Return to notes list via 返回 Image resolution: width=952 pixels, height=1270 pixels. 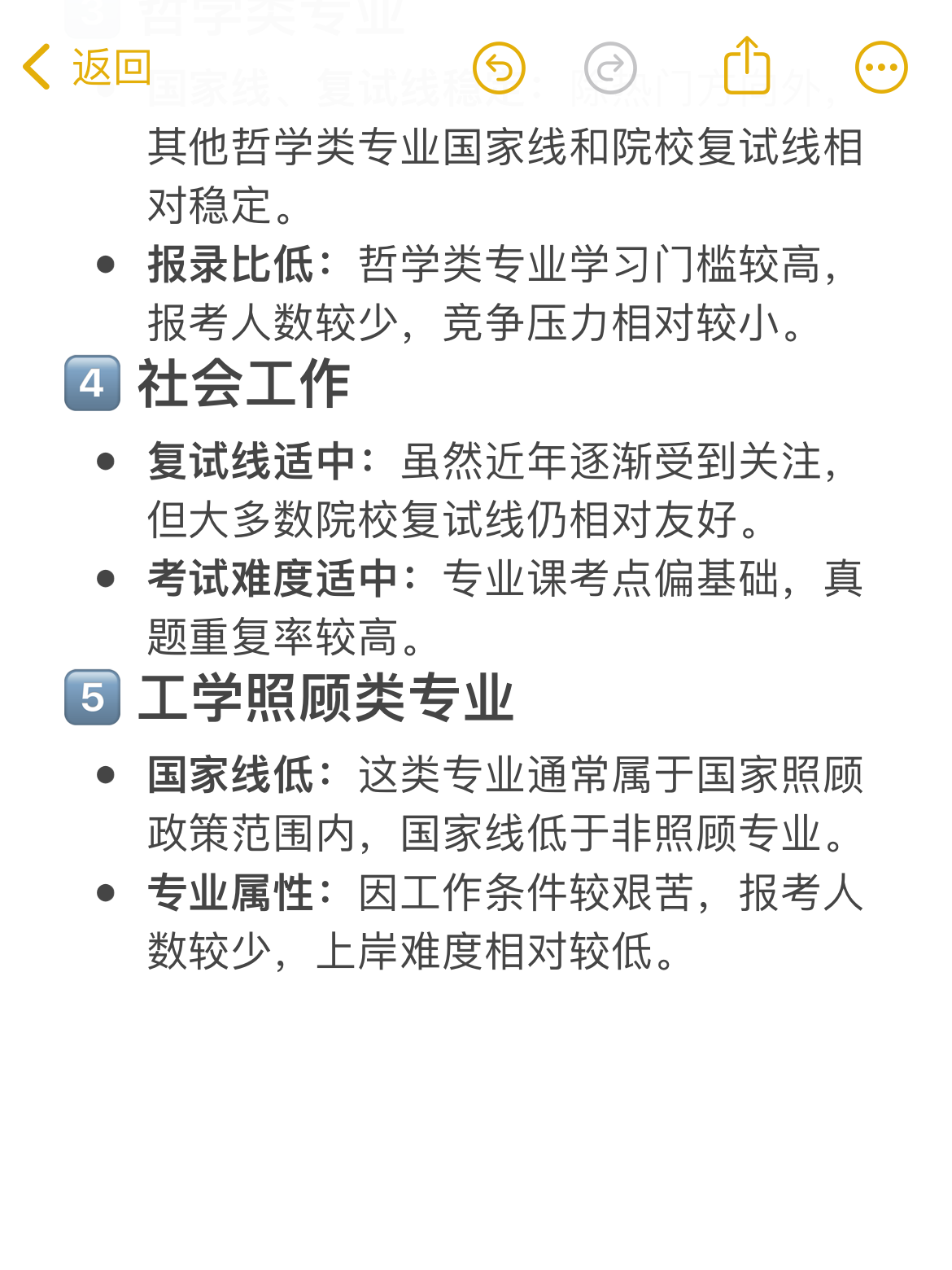point(110,67)
